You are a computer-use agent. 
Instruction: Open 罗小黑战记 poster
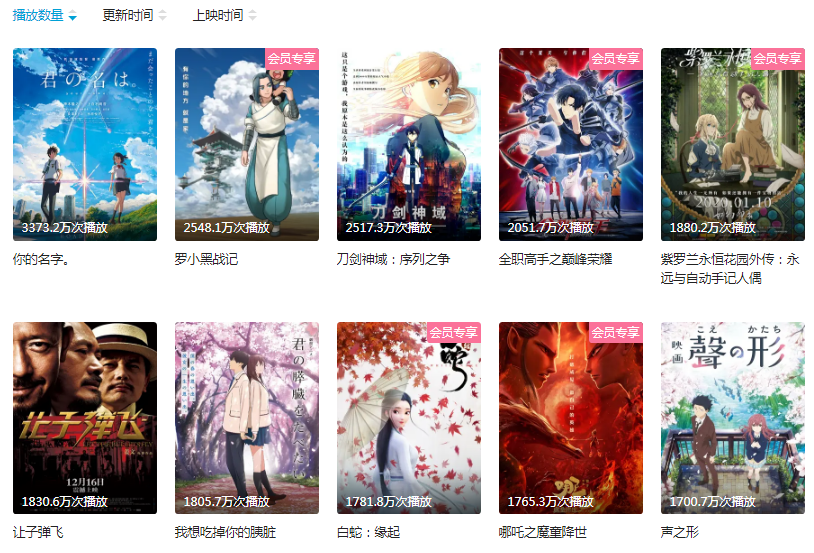coord(247,144)
